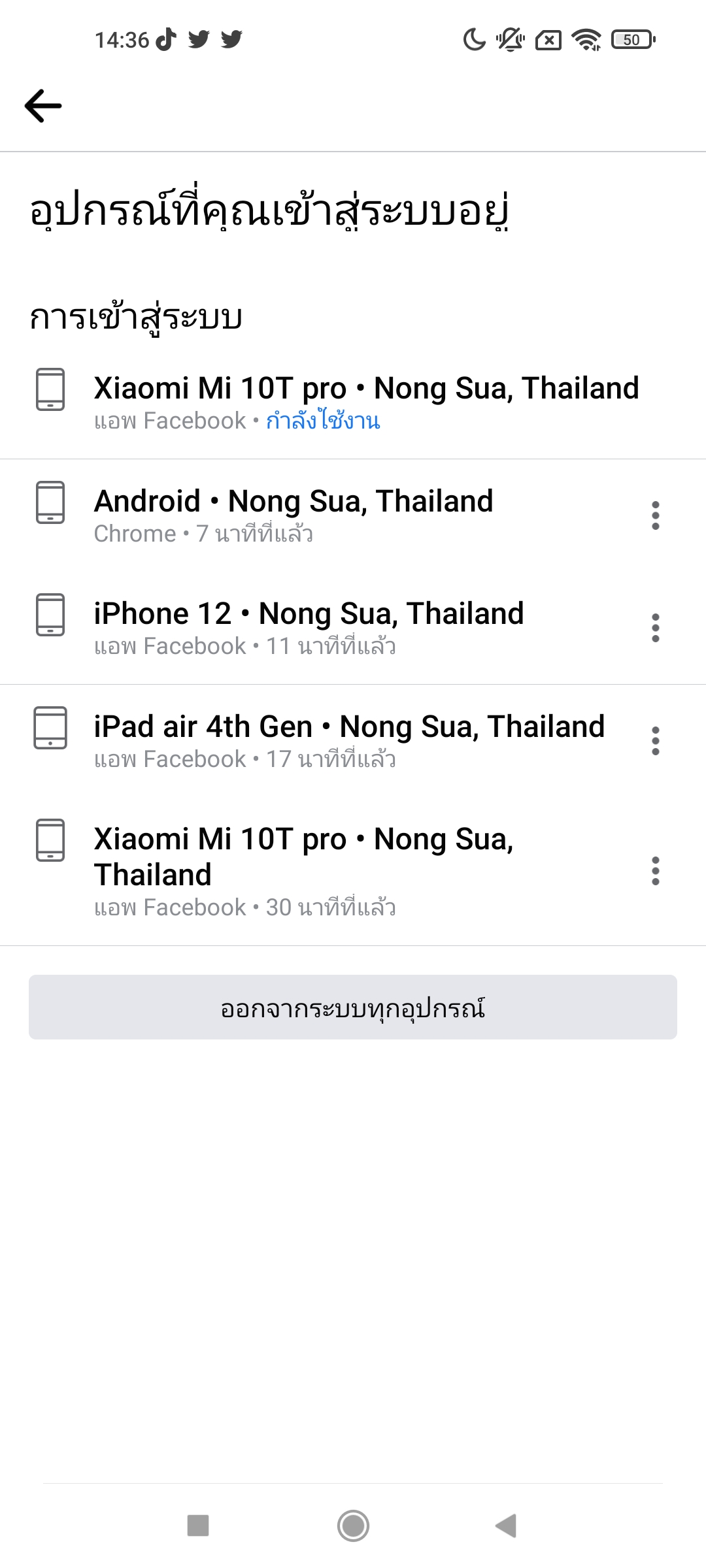
Task: Open options for iPhone 12 session
Action: pos(655,628)
